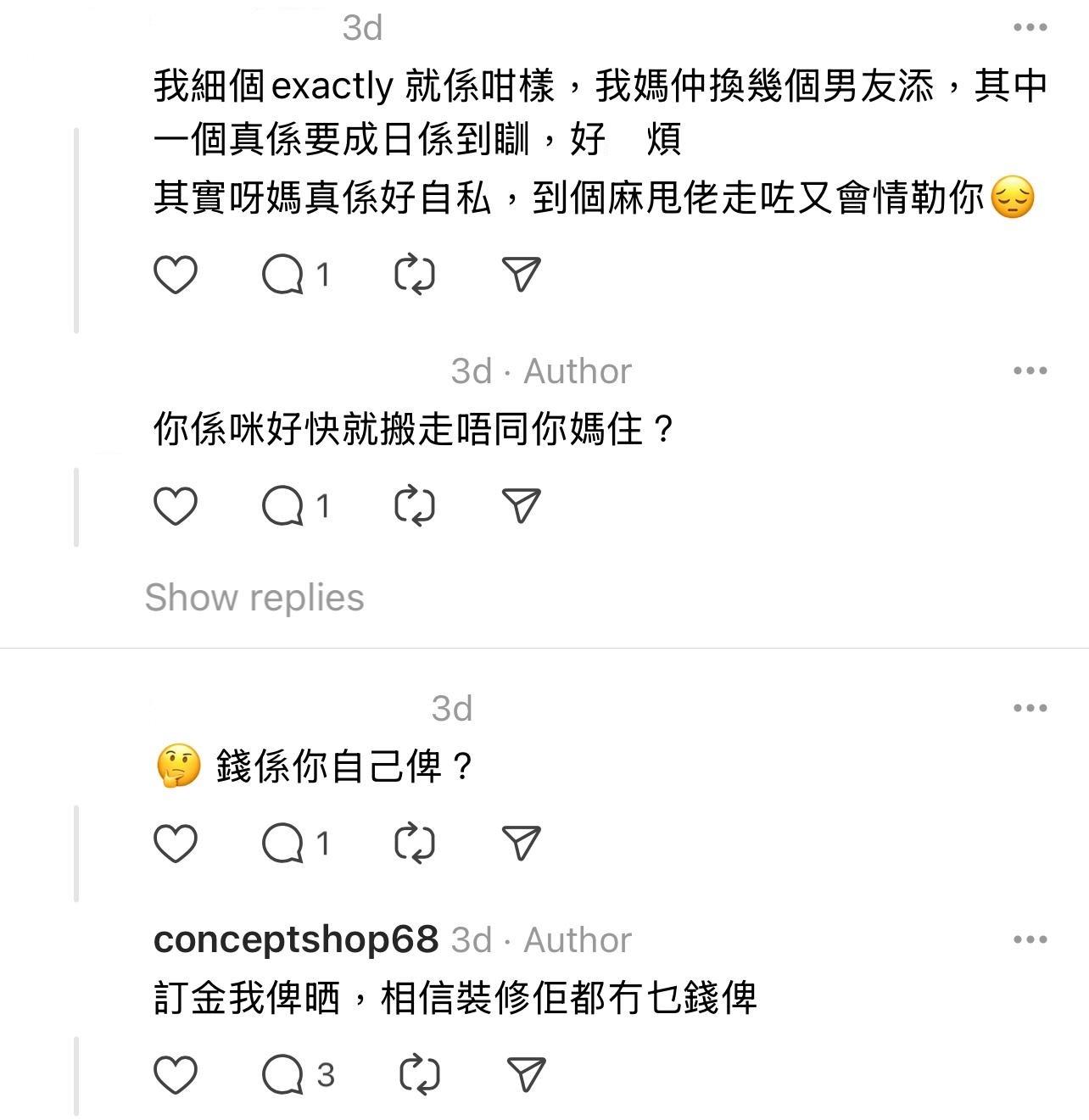This screenshot has width=1089, height=1120.
Task: Open conceptshop68 profile
Action: (x=296, y=939)
